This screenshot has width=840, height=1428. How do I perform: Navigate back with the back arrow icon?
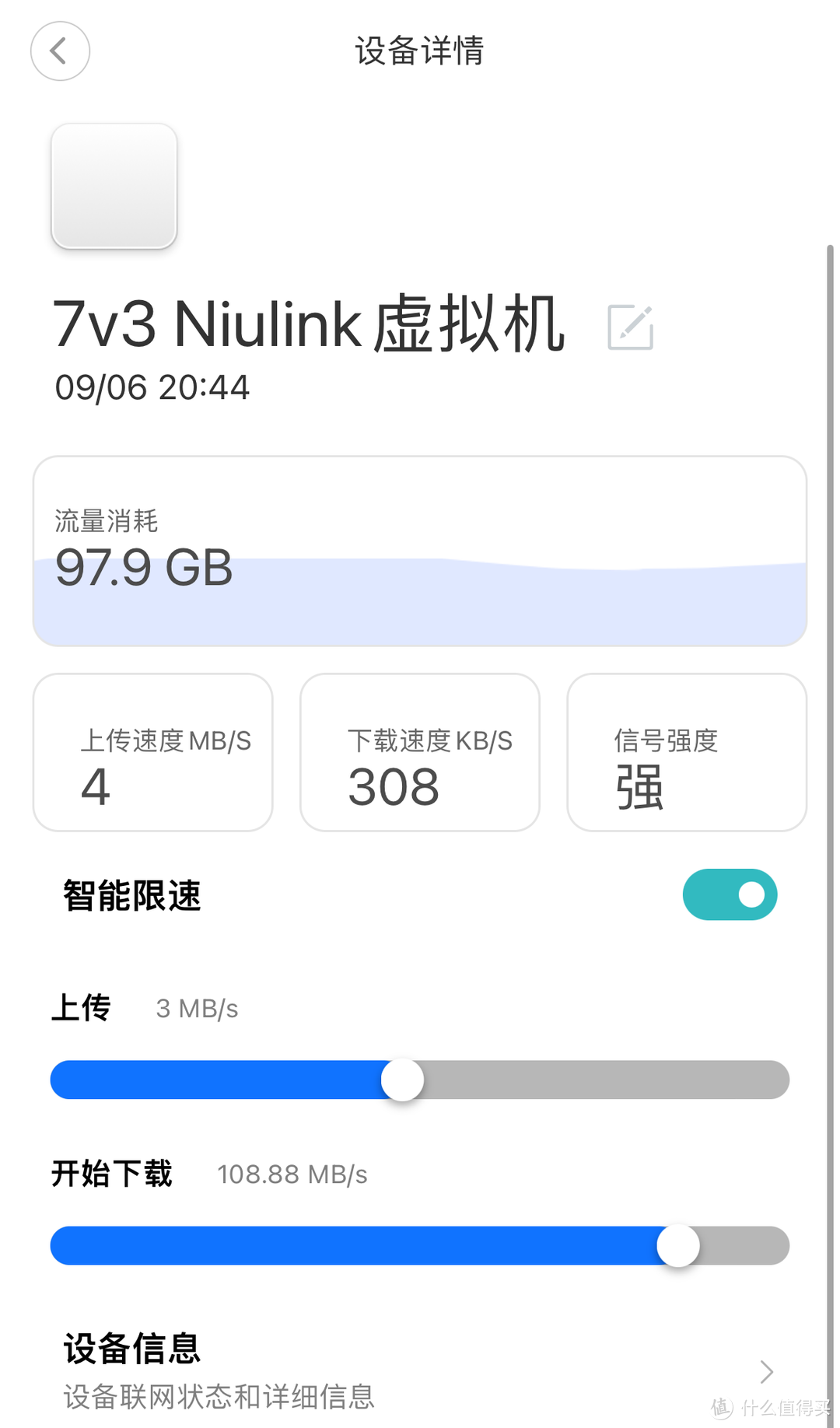[60, 51]
